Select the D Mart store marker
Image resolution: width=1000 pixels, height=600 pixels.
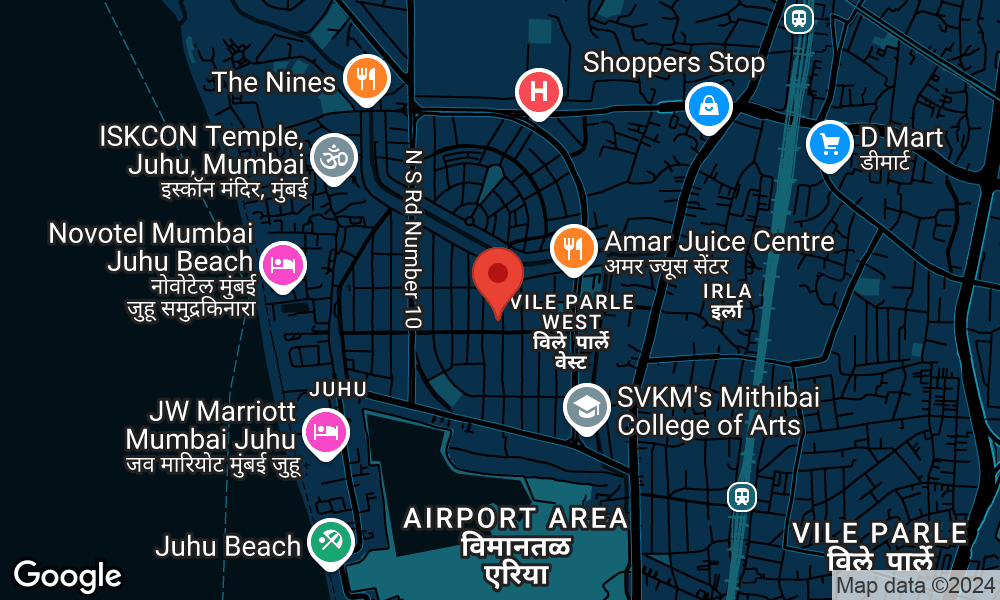[829, 145]
